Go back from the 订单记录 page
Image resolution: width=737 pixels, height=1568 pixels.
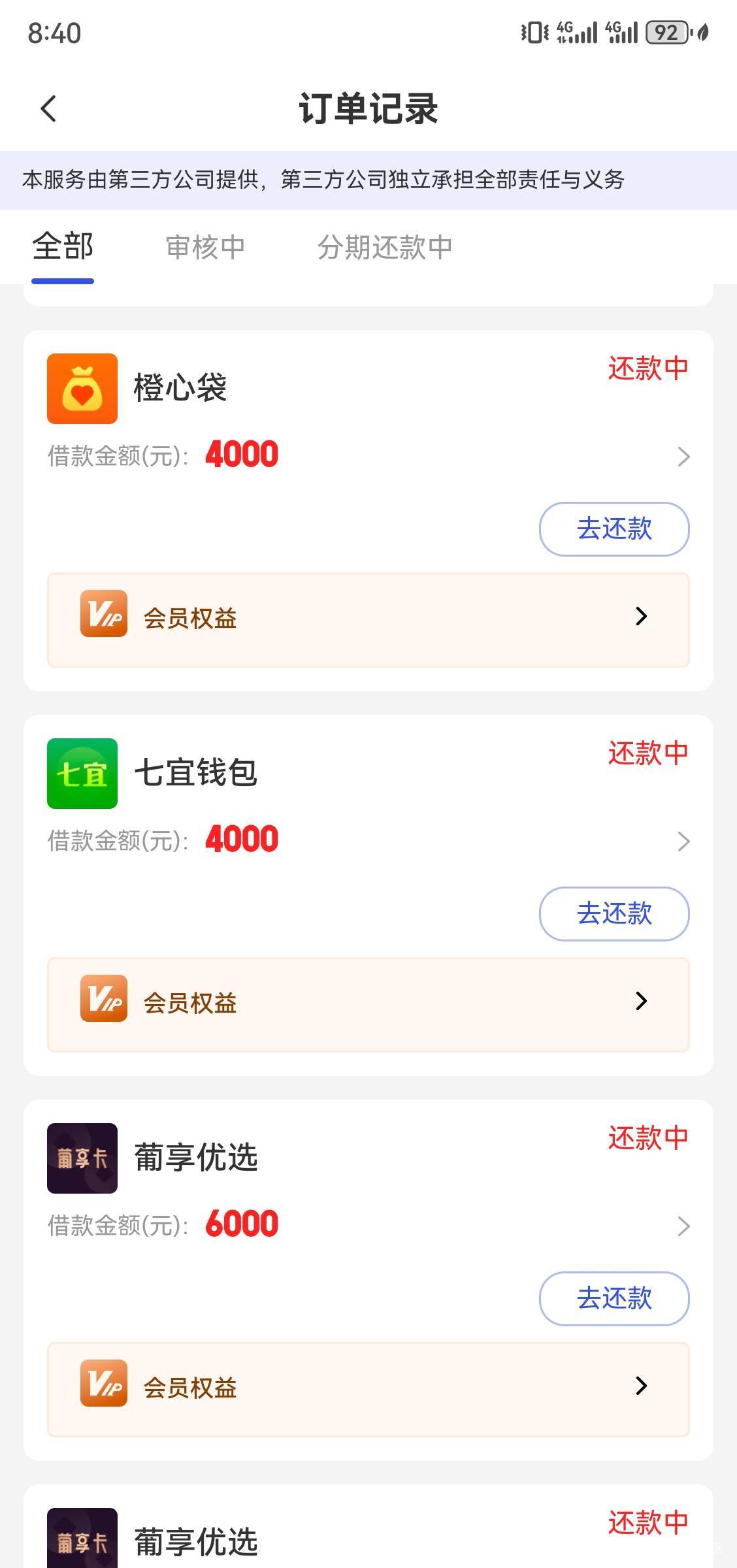pos(48,108)
